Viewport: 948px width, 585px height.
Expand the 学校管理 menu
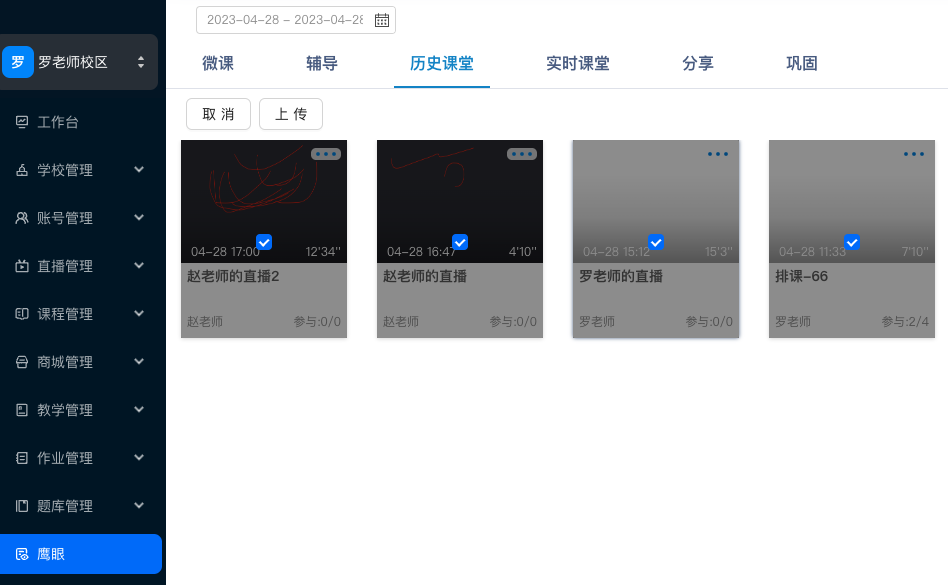[80, 170]
